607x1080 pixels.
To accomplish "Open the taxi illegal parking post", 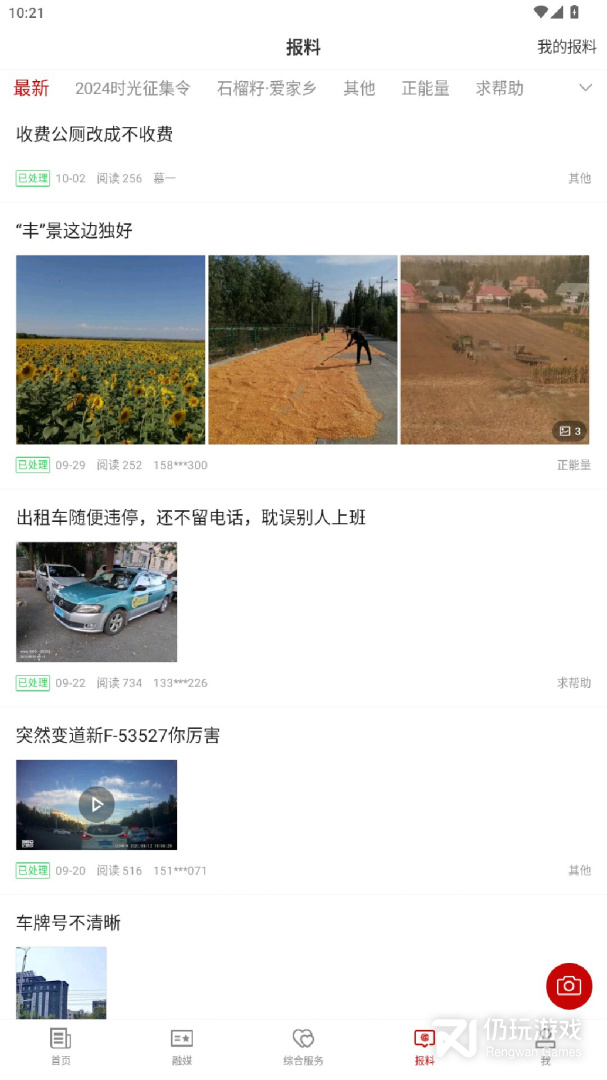I will point(191,517).
